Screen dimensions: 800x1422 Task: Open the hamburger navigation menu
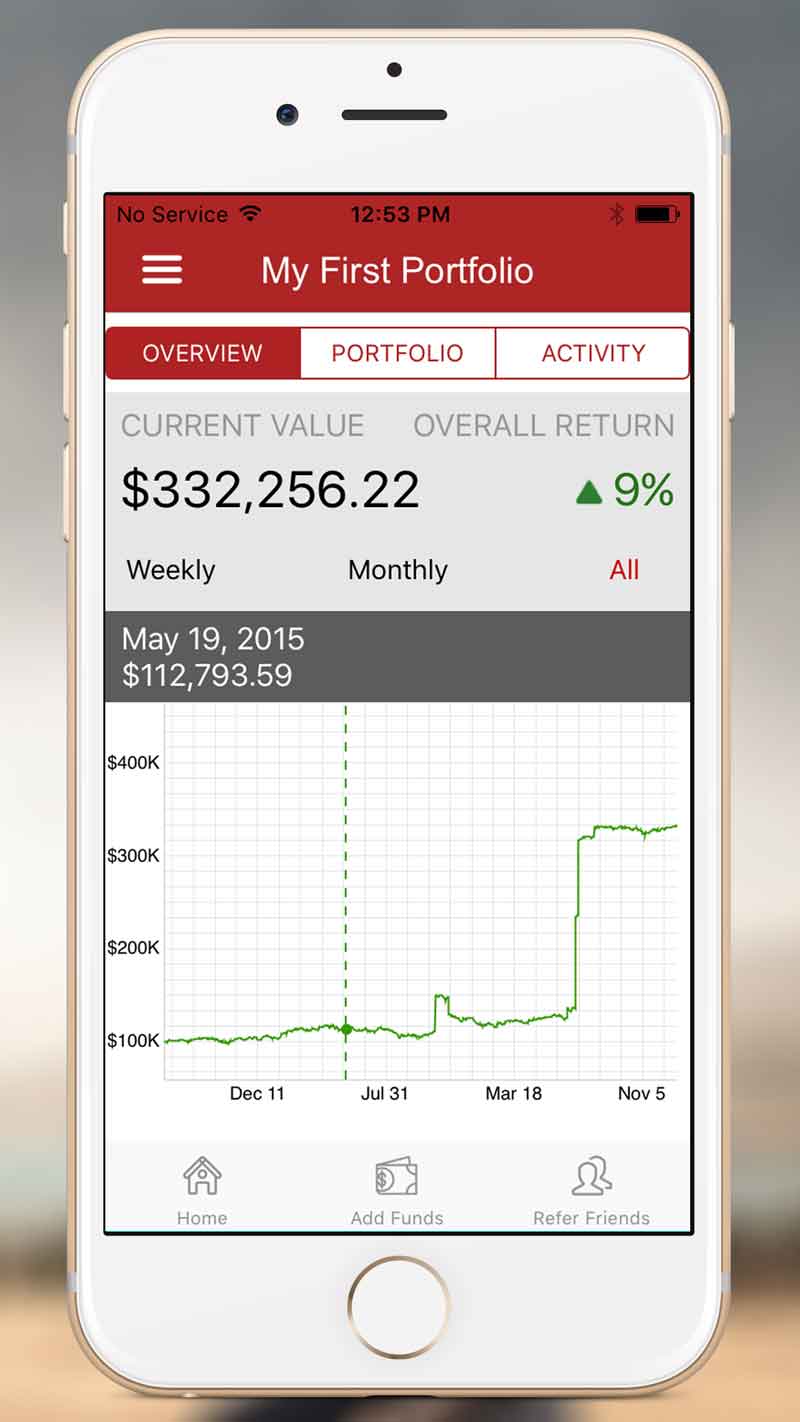(161, 270)
